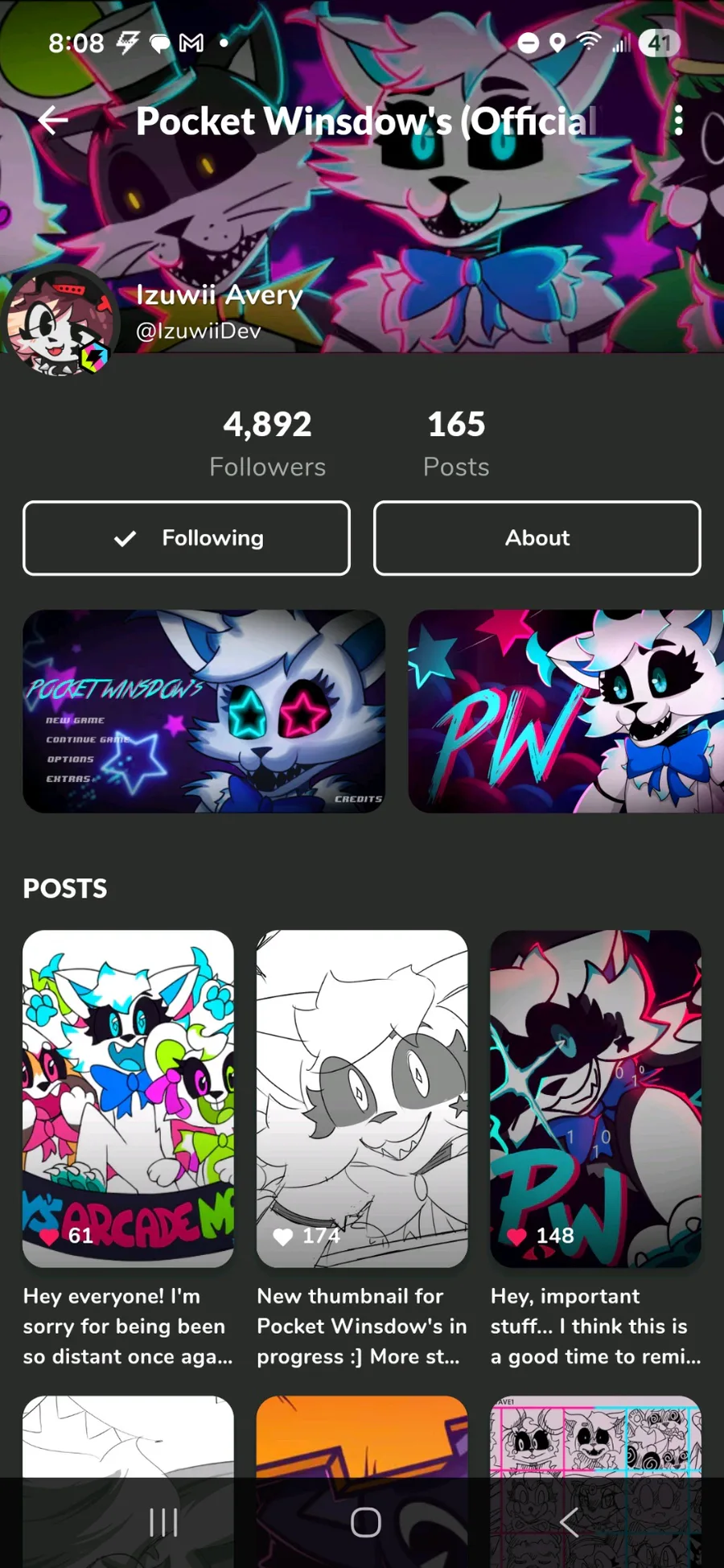Viewport: 724px width, 1568px height.
Task: View the Pocket Winsdow's menu screenshot
Action: coord(204,711)
